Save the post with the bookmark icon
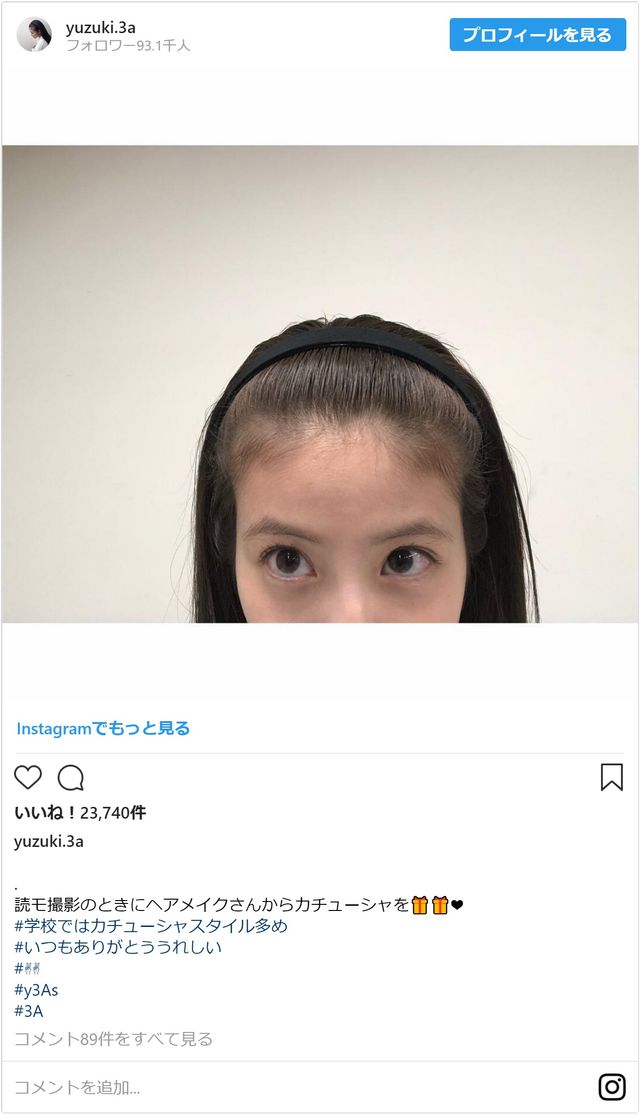This screenshot has height=1115, width=640. (612, 777)
